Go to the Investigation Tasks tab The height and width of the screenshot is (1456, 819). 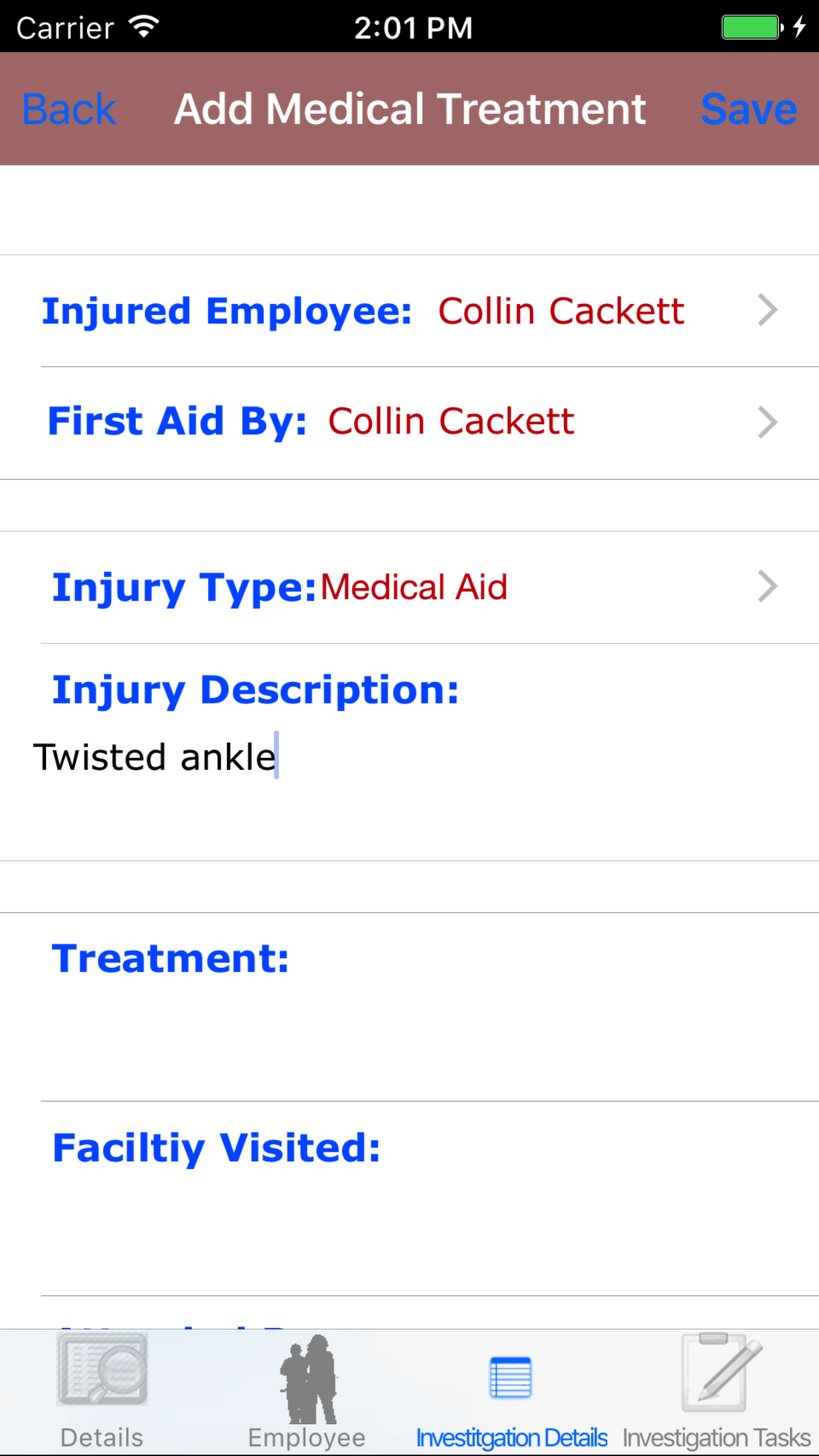[716, 1391]
